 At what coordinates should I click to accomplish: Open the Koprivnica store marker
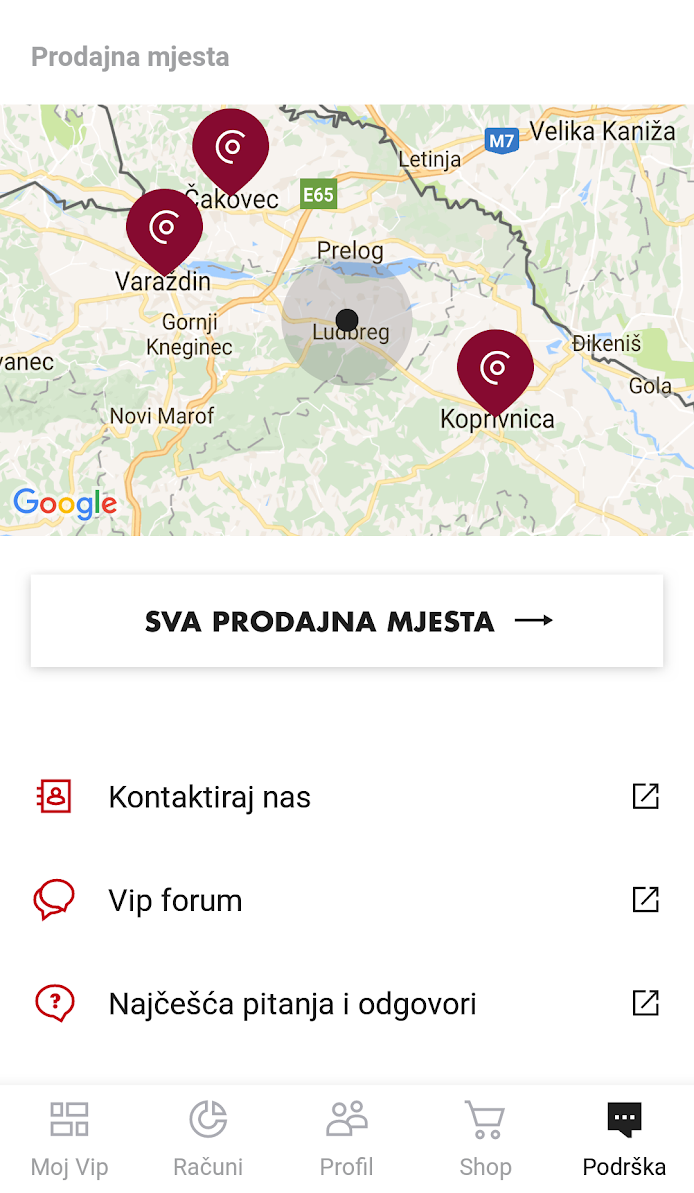(x=495, y=371)
